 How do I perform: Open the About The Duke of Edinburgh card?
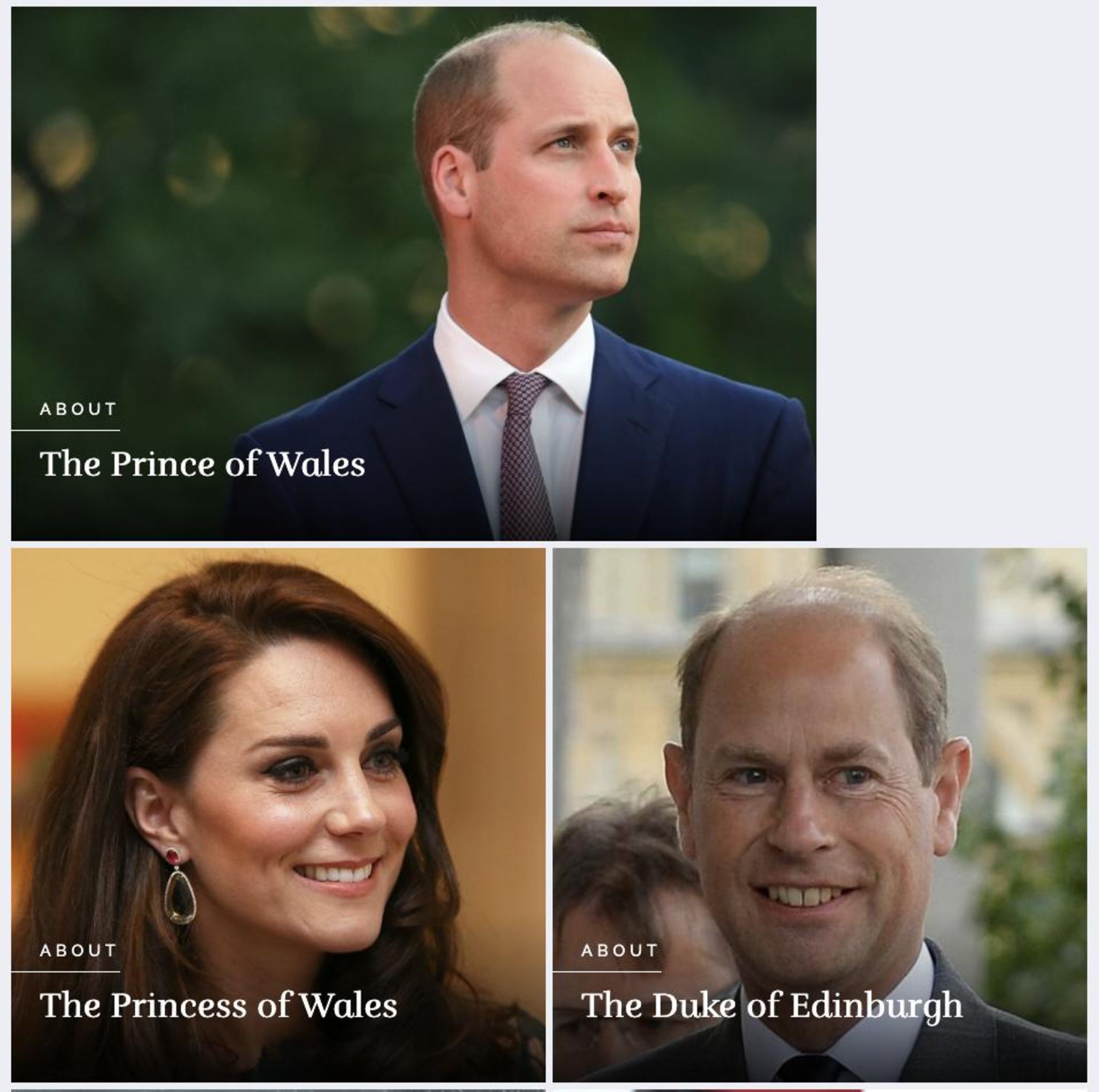pos(771,1005)
